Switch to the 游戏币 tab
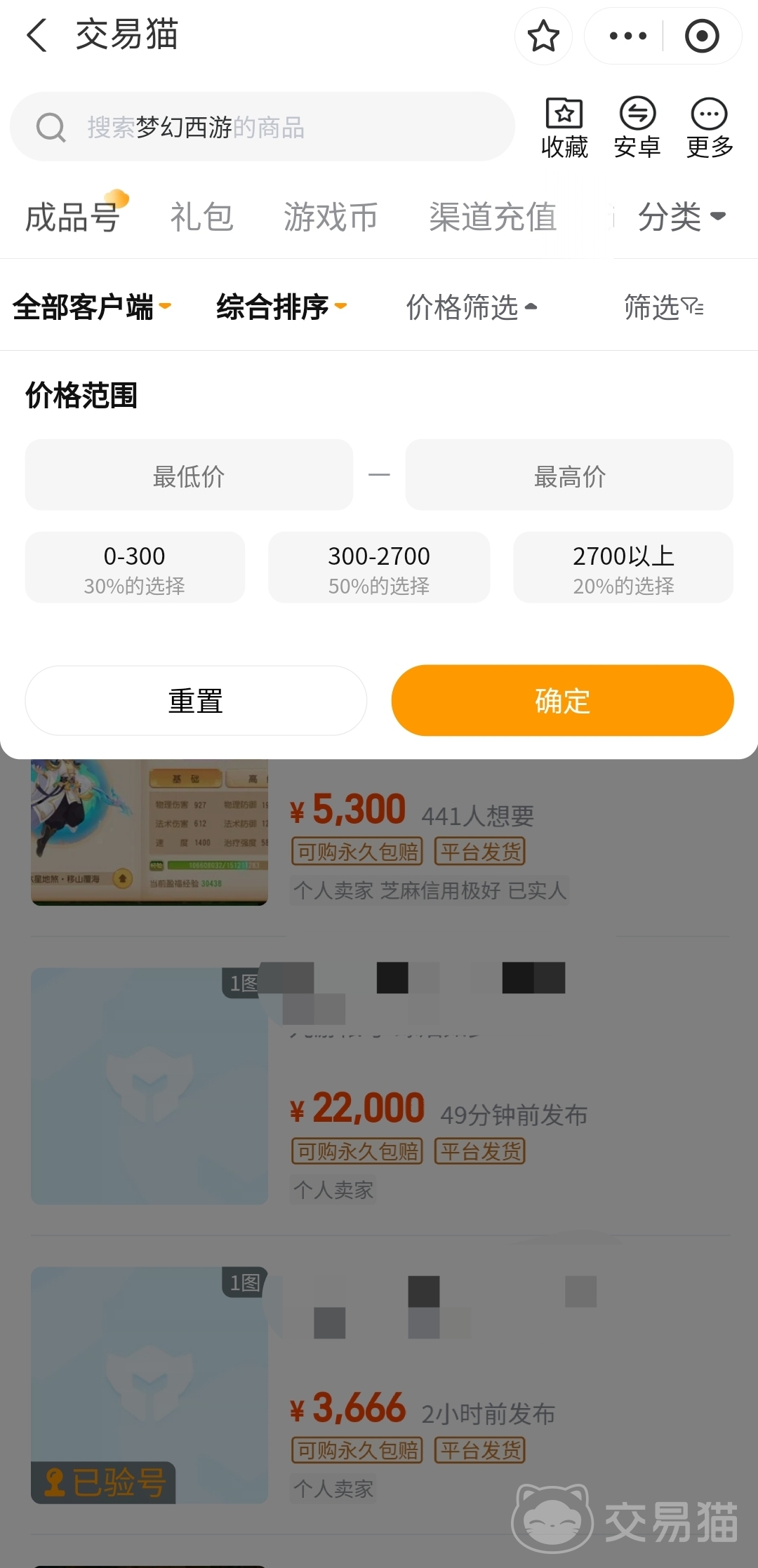Viewport: 758px width, 1568px height. click(331, 217)
